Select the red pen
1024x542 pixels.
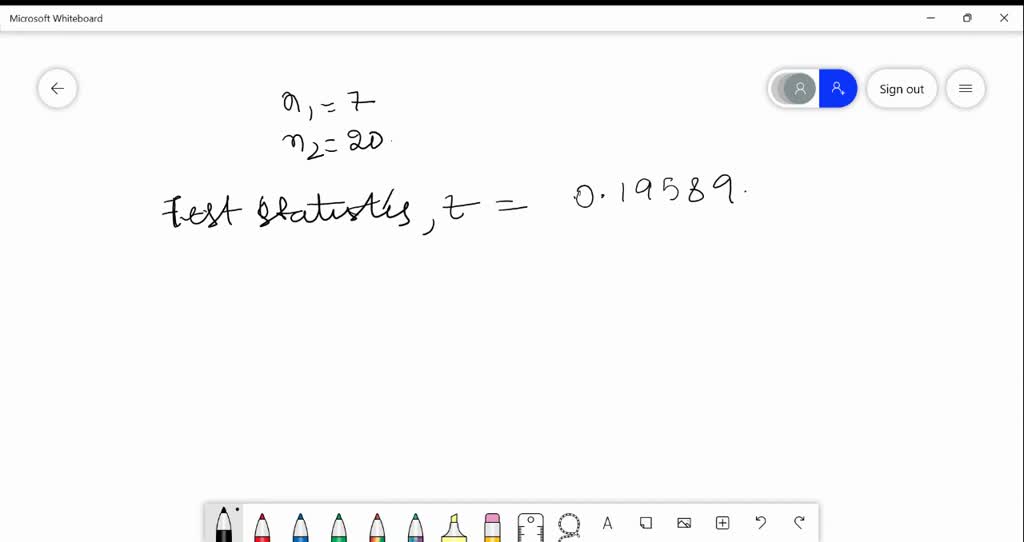tap(262, 524)
